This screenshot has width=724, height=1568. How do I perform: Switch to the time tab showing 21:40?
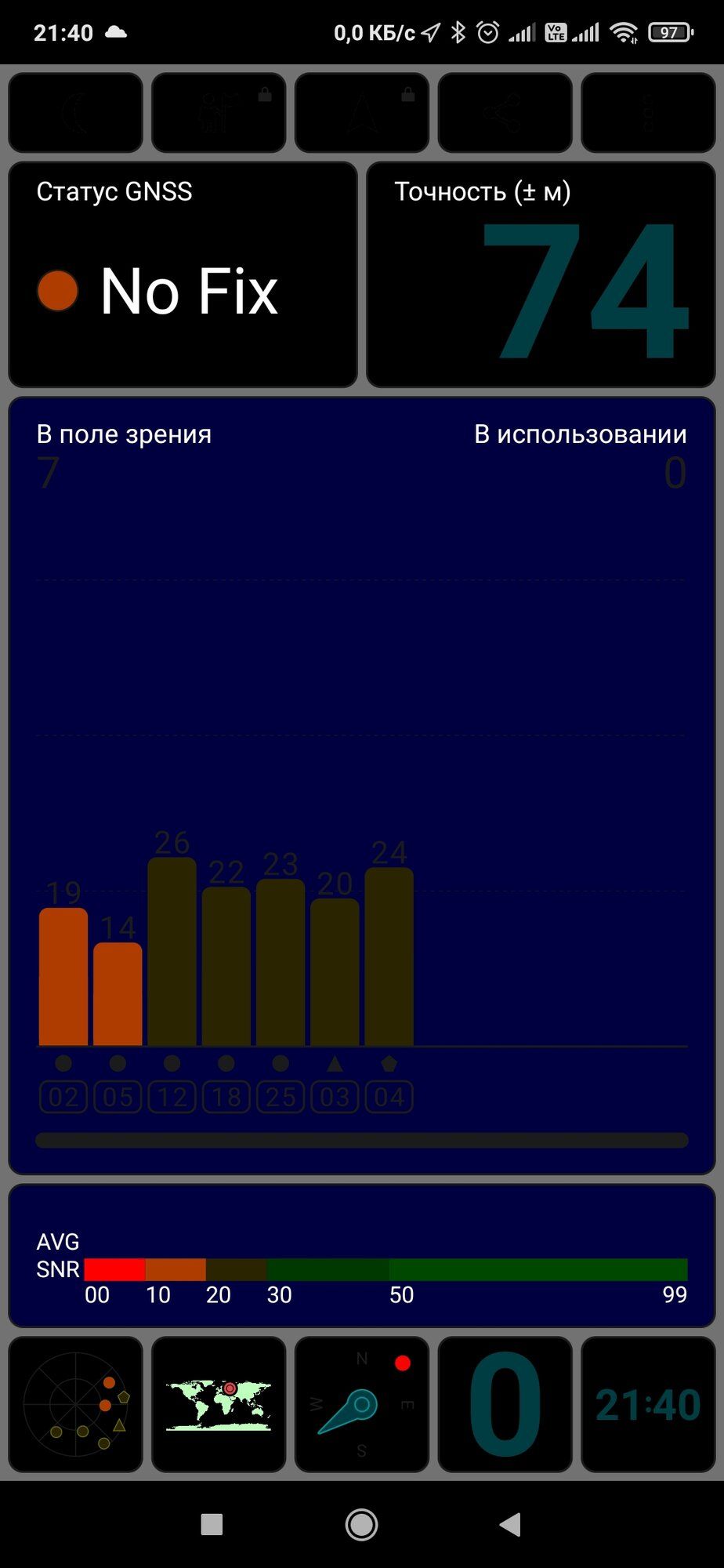pos(648,1404)
